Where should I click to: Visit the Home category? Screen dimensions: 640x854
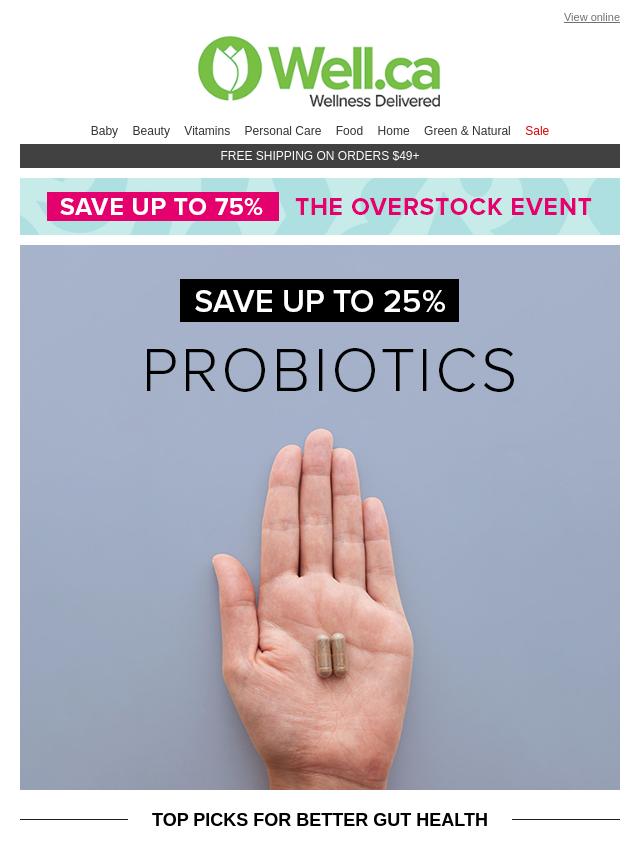393,131
